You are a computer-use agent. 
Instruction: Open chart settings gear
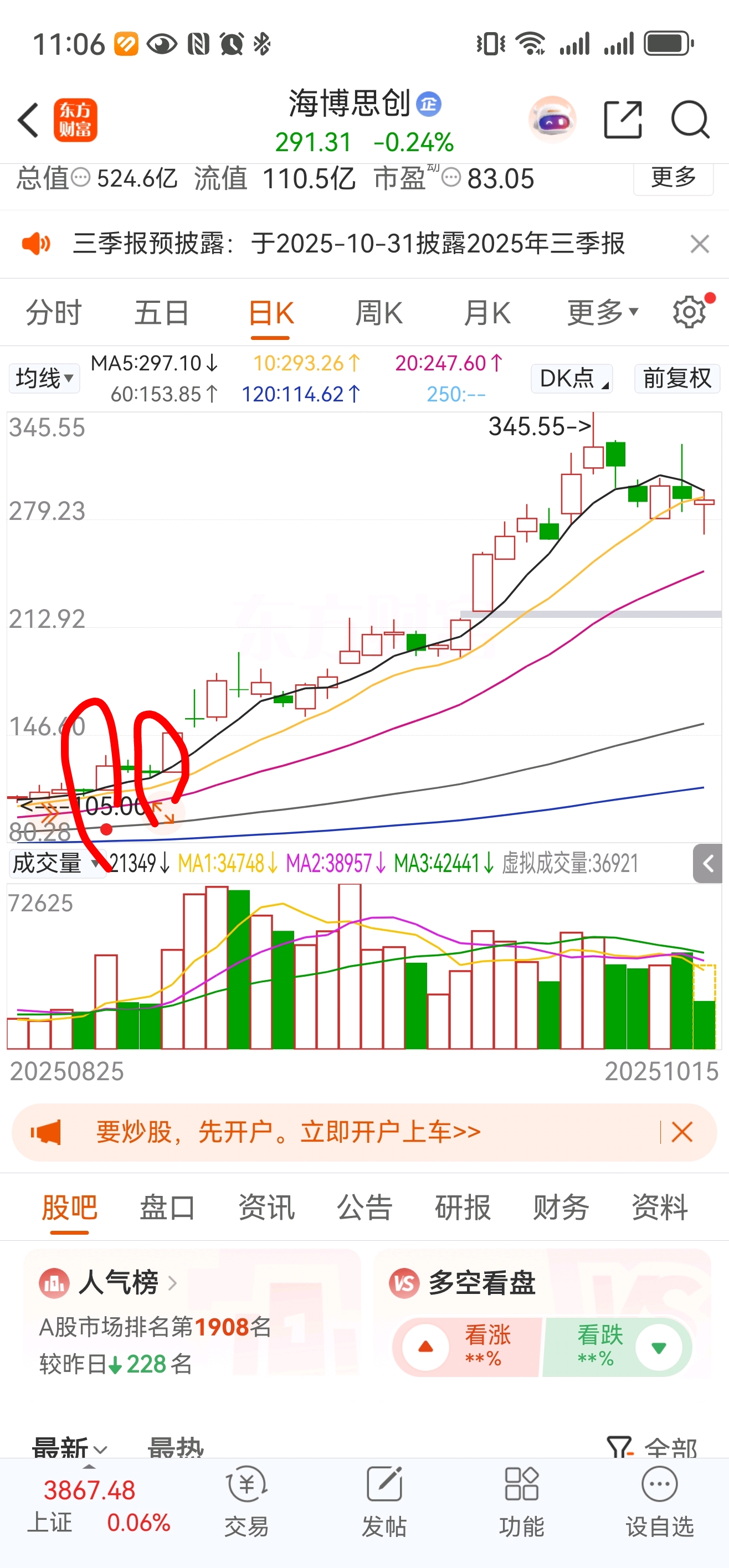click(x=690, y=312)
